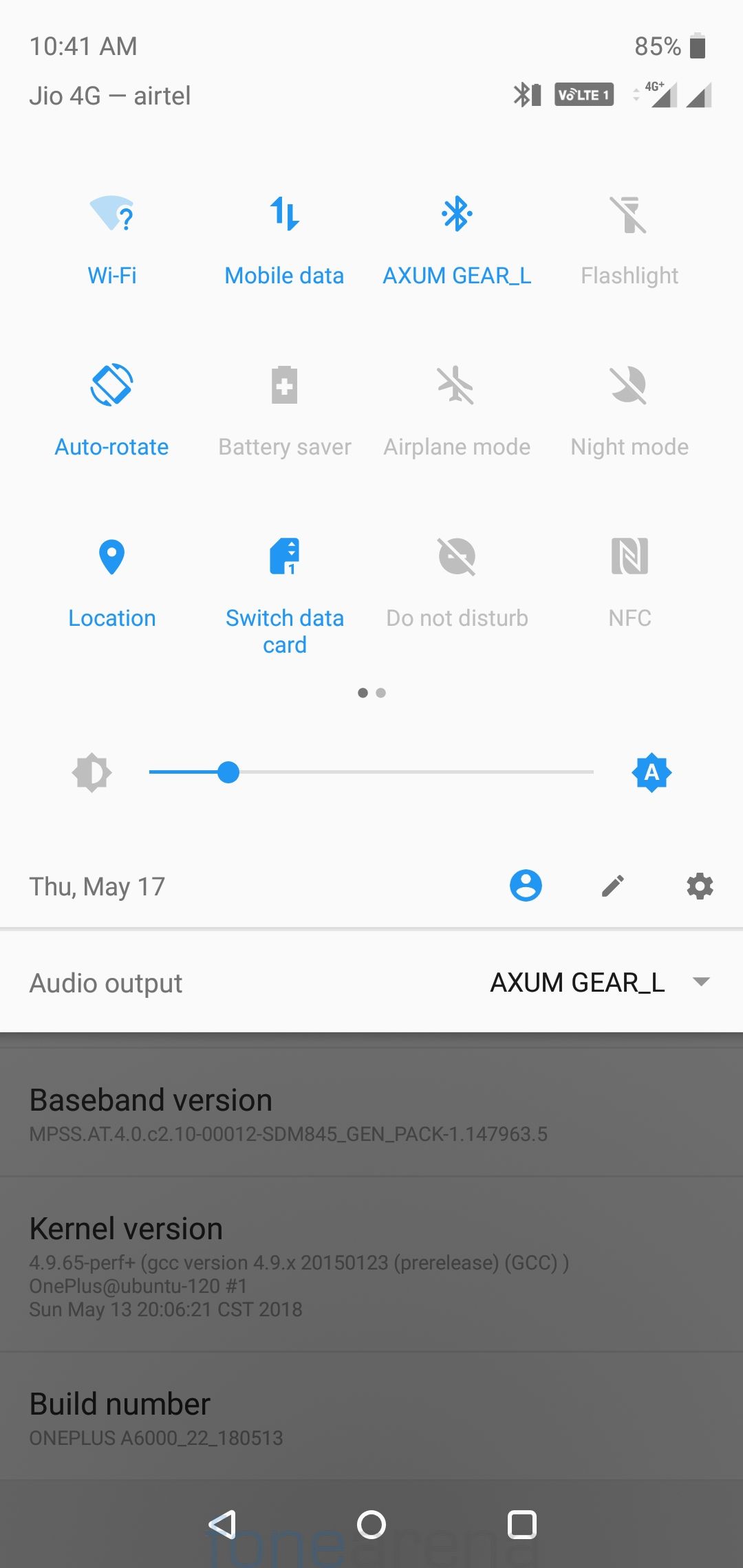743x1568 pixels.
Task: Toggle automatic brightness icon
Action: [652, 772]
